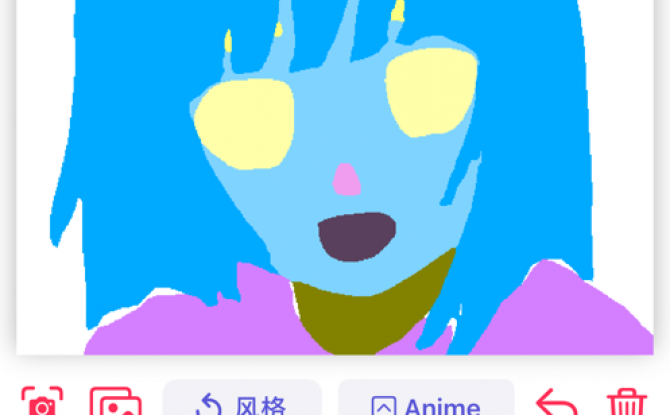Screen dimensions: 670x415
Task: Open the camera capture icon
Action: [42, 403]
